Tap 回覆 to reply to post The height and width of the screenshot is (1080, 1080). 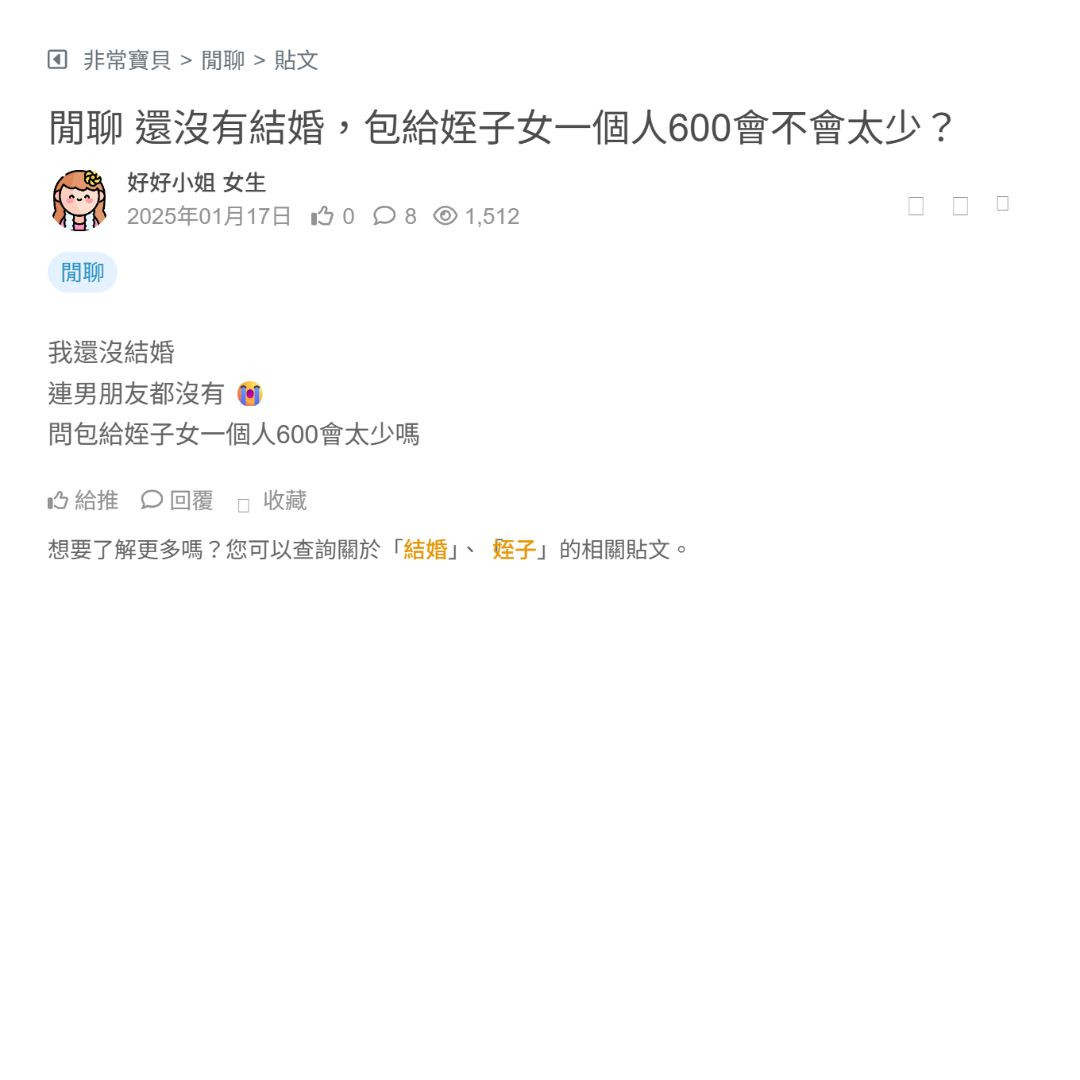point(178,500)
